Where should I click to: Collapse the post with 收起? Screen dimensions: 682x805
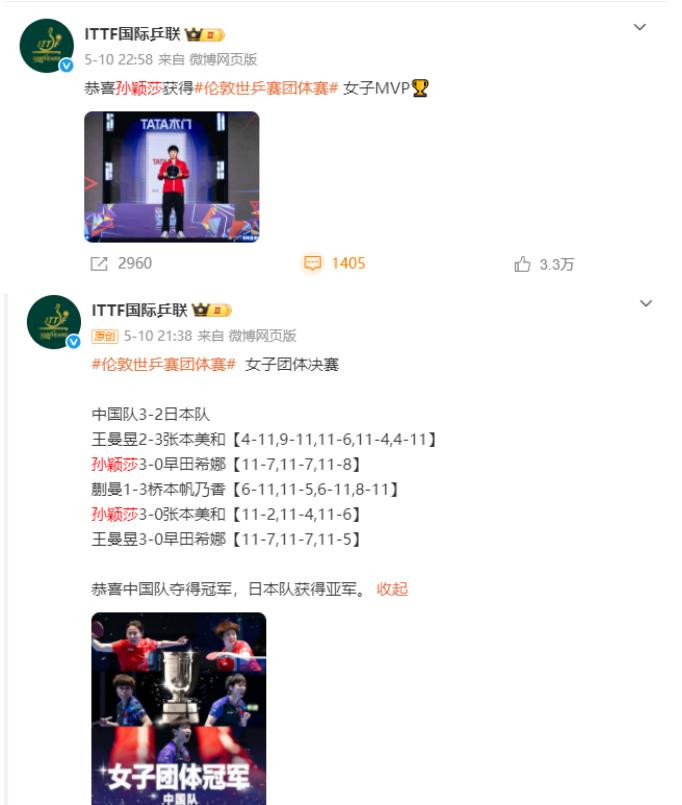click(x=392, y=589)
